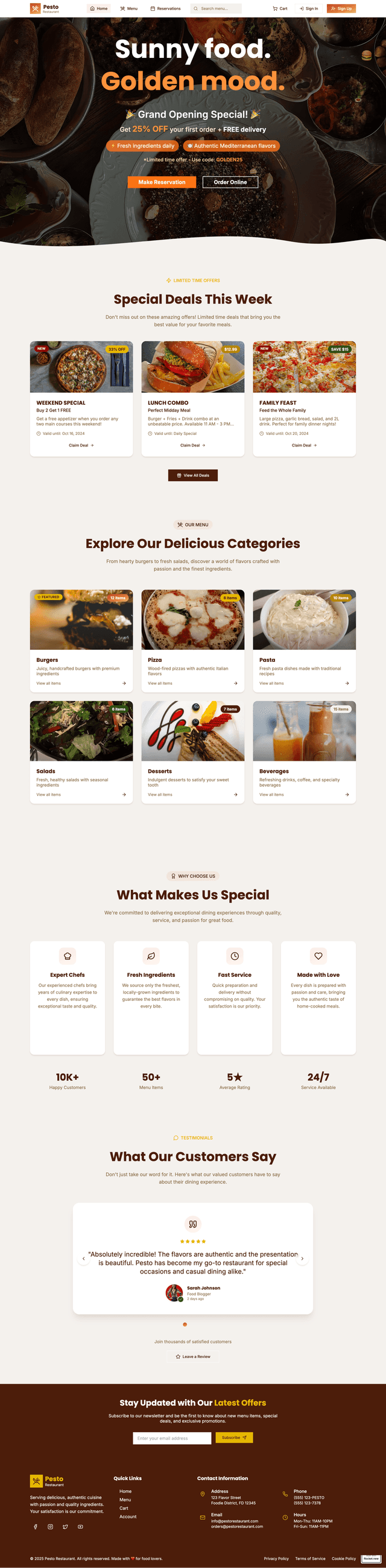
Task: Open the Menu navigation link
Action: click(128, 8)
